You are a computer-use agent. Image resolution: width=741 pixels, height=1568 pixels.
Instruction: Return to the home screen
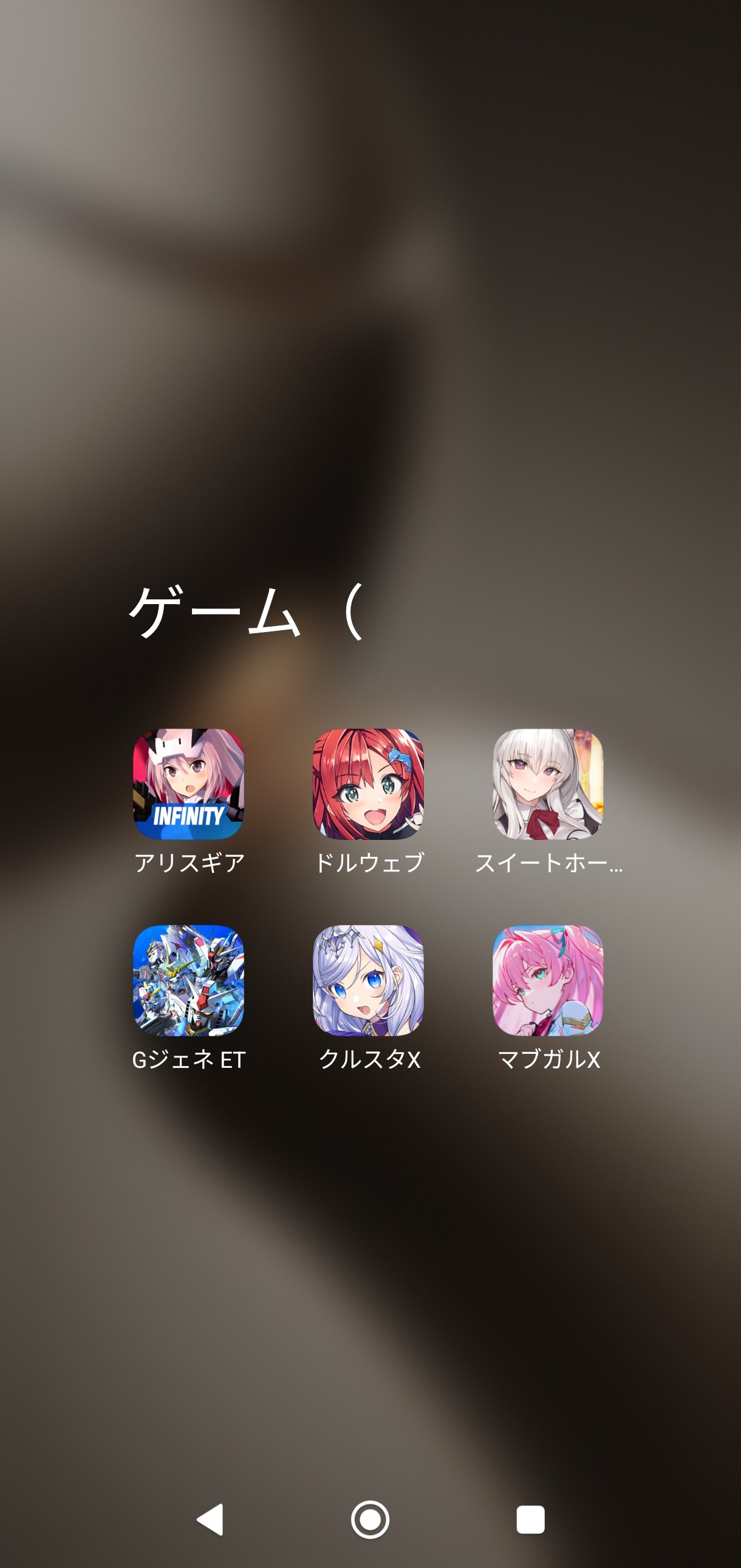pyautogui.click(x=370, y=1519)
